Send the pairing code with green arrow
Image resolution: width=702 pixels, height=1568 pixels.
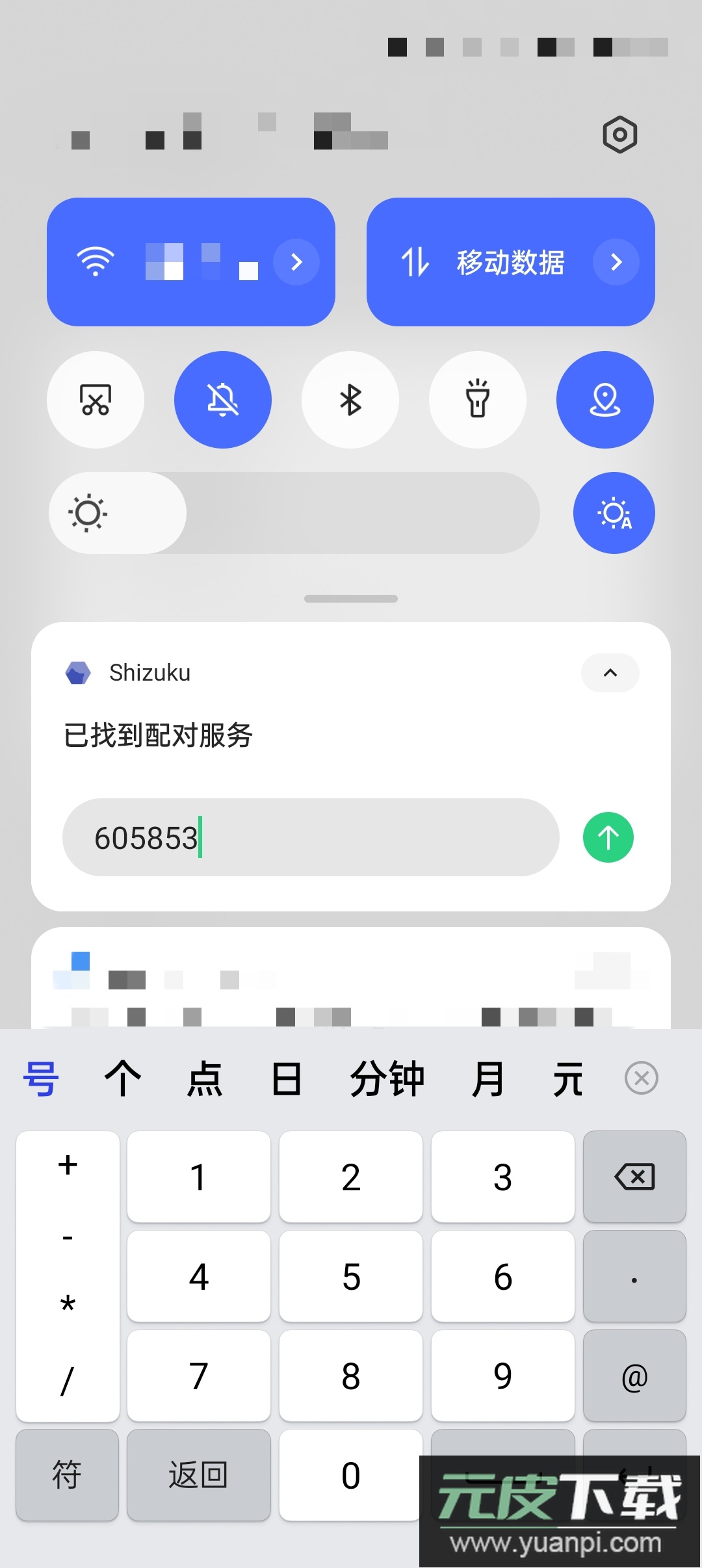(608, 837)
